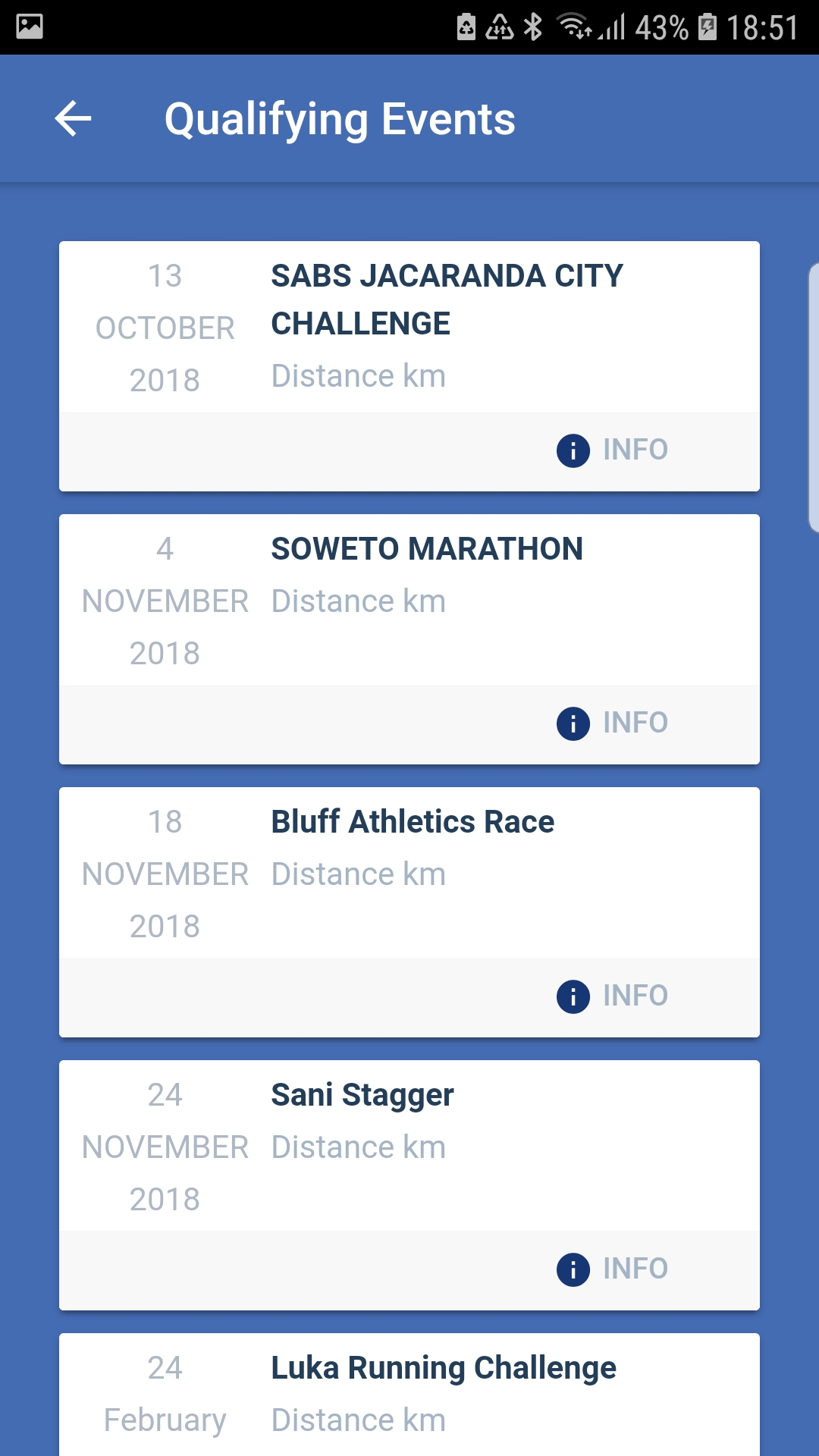Open INFO for Sani Stagger
Viewport: 819px width, 1456px height.
point(613,1269)
